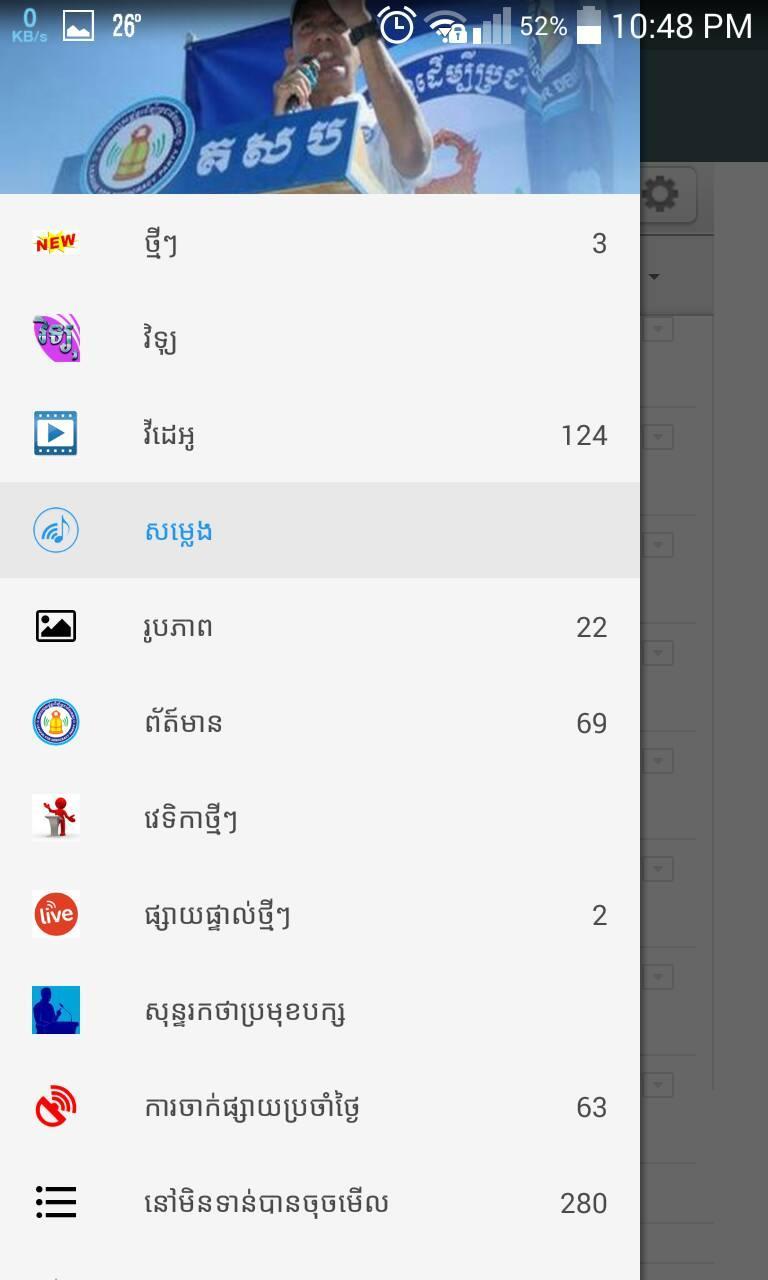Viewport: 768px width, 1280px height.
Task: Open the unread list icon
Action: pyautogui.click(x=56, y=1202)
